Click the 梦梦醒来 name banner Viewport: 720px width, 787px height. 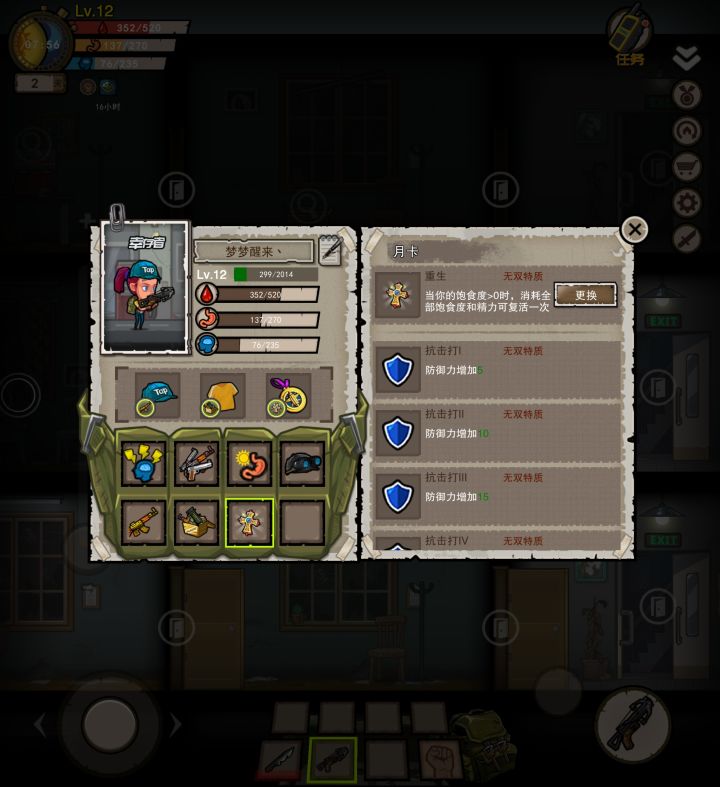pos(253,250)
